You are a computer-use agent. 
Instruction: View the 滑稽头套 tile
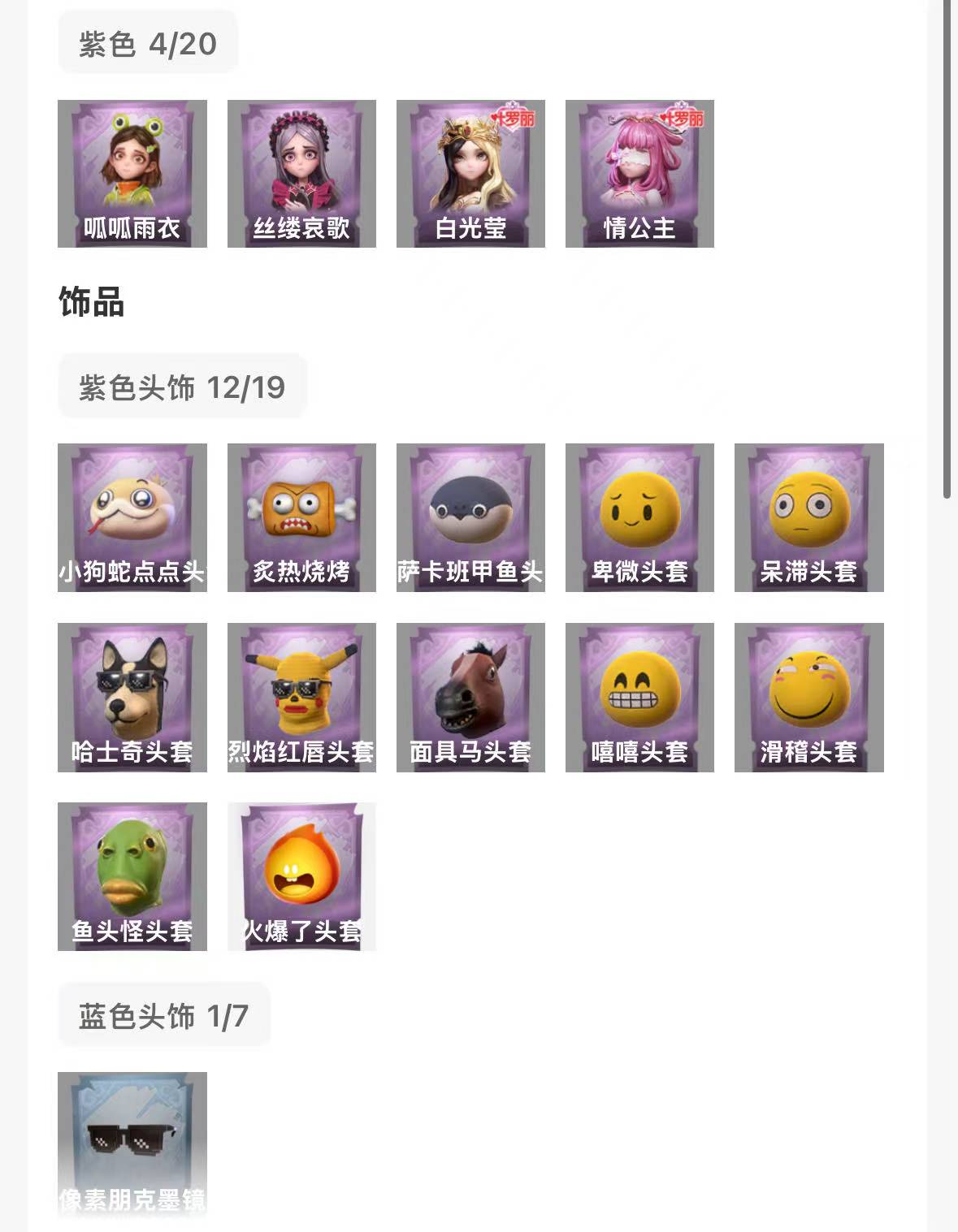point(808,697)
